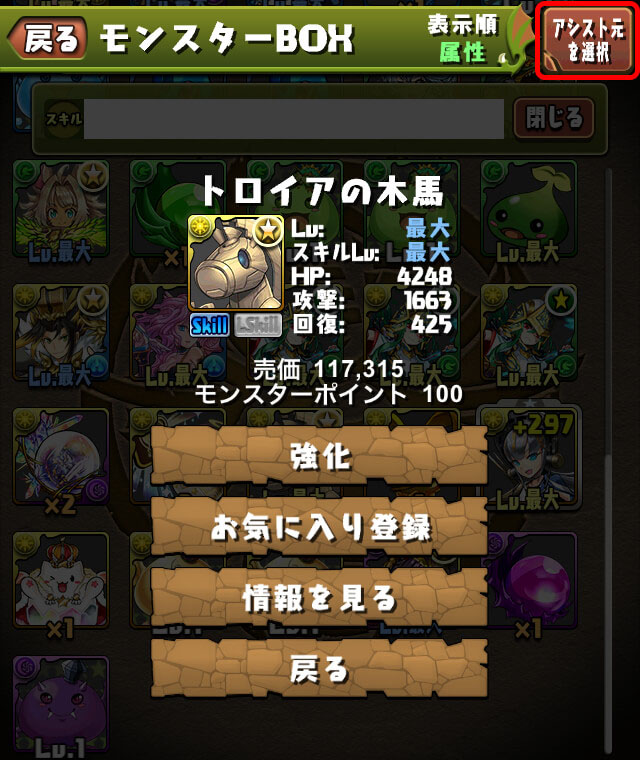Image resolution: width=640 pixels, height=760 pixels.
Task: Change the 表示順 sort order
Action: [x=465, y=40]
